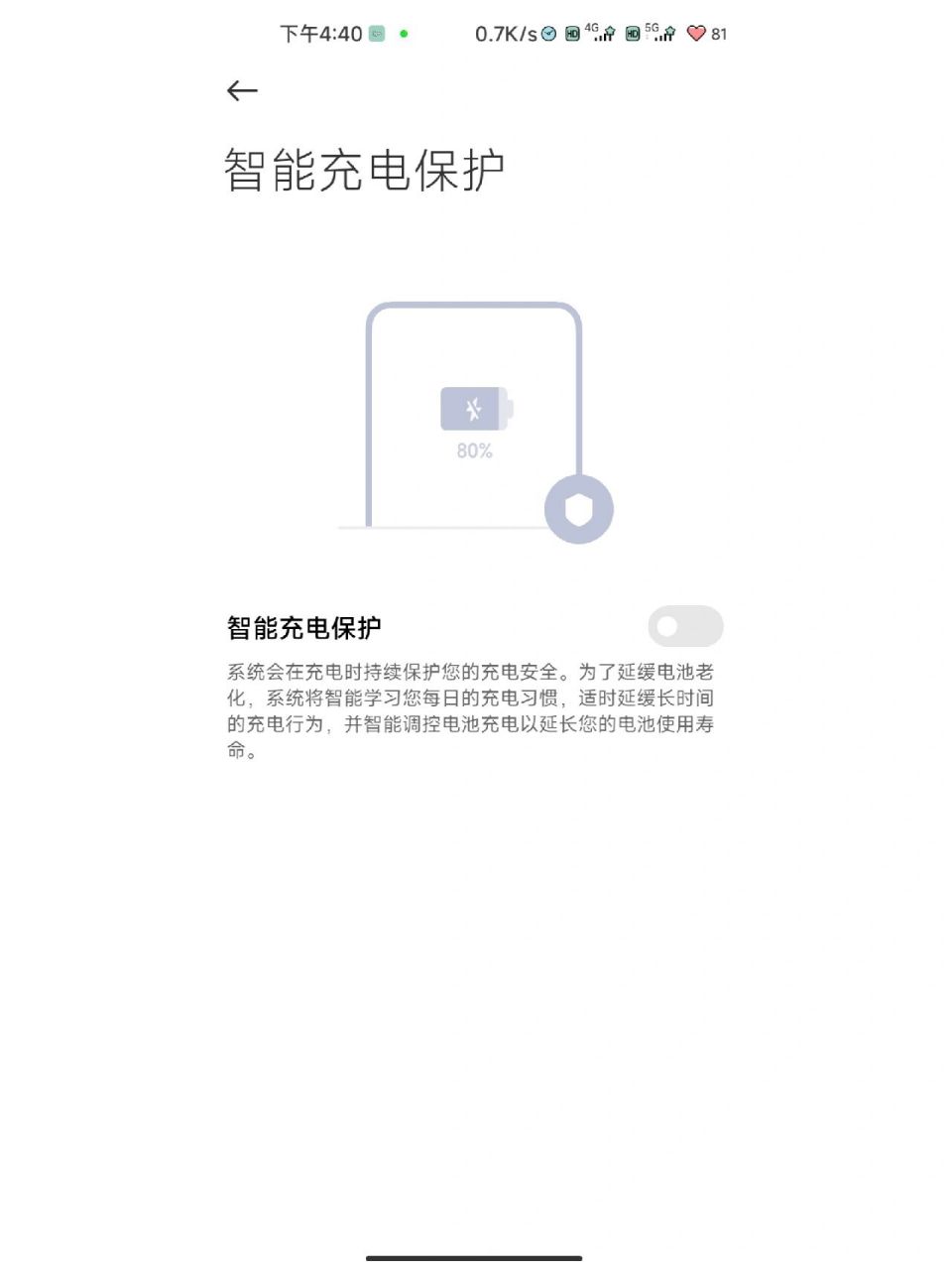
Task: Tap the VPN icon above the 4G bars
Action: point(608,29)
